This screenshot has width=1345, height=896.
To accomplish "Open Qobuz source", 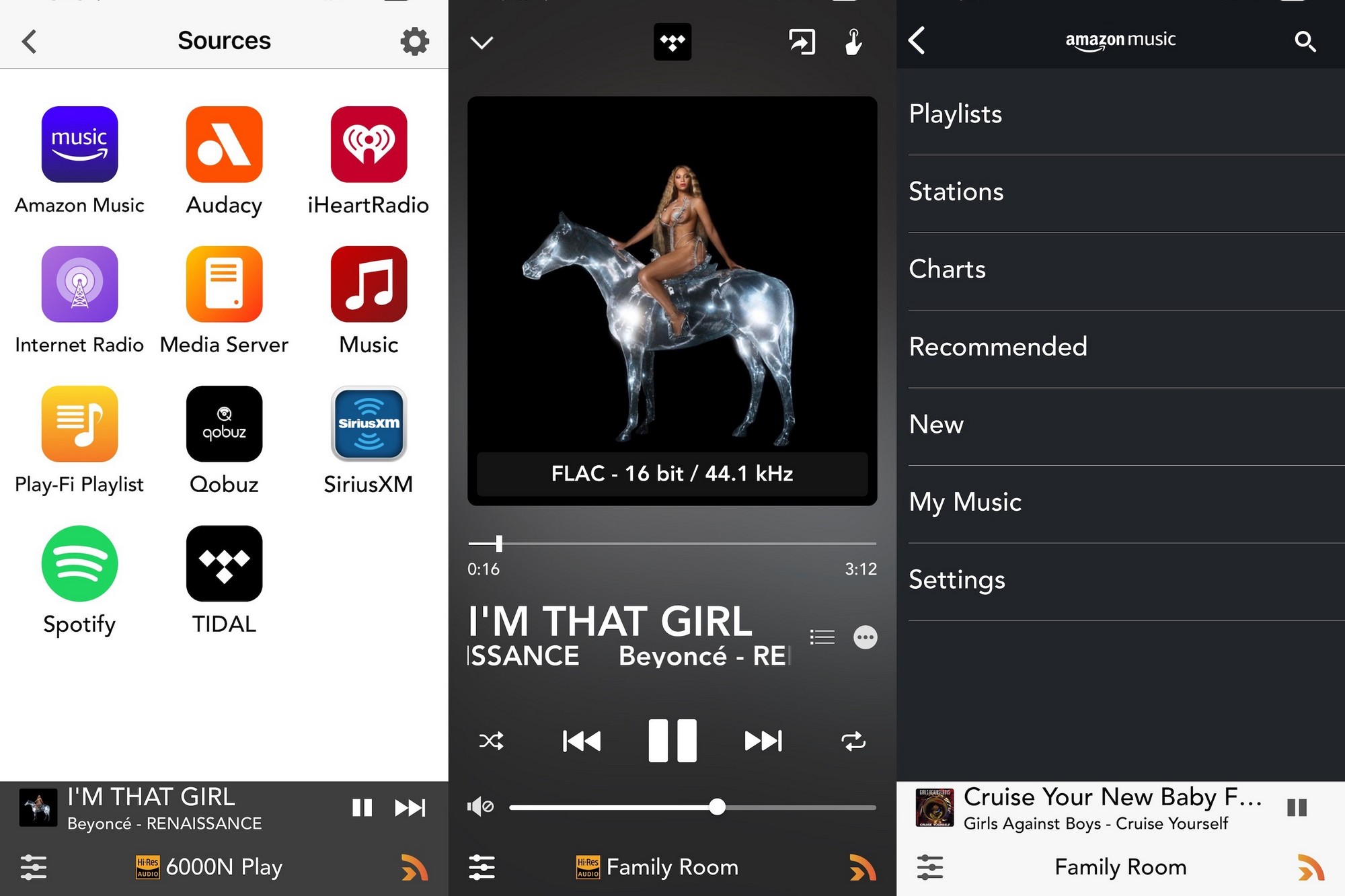I will coord(224,424).
